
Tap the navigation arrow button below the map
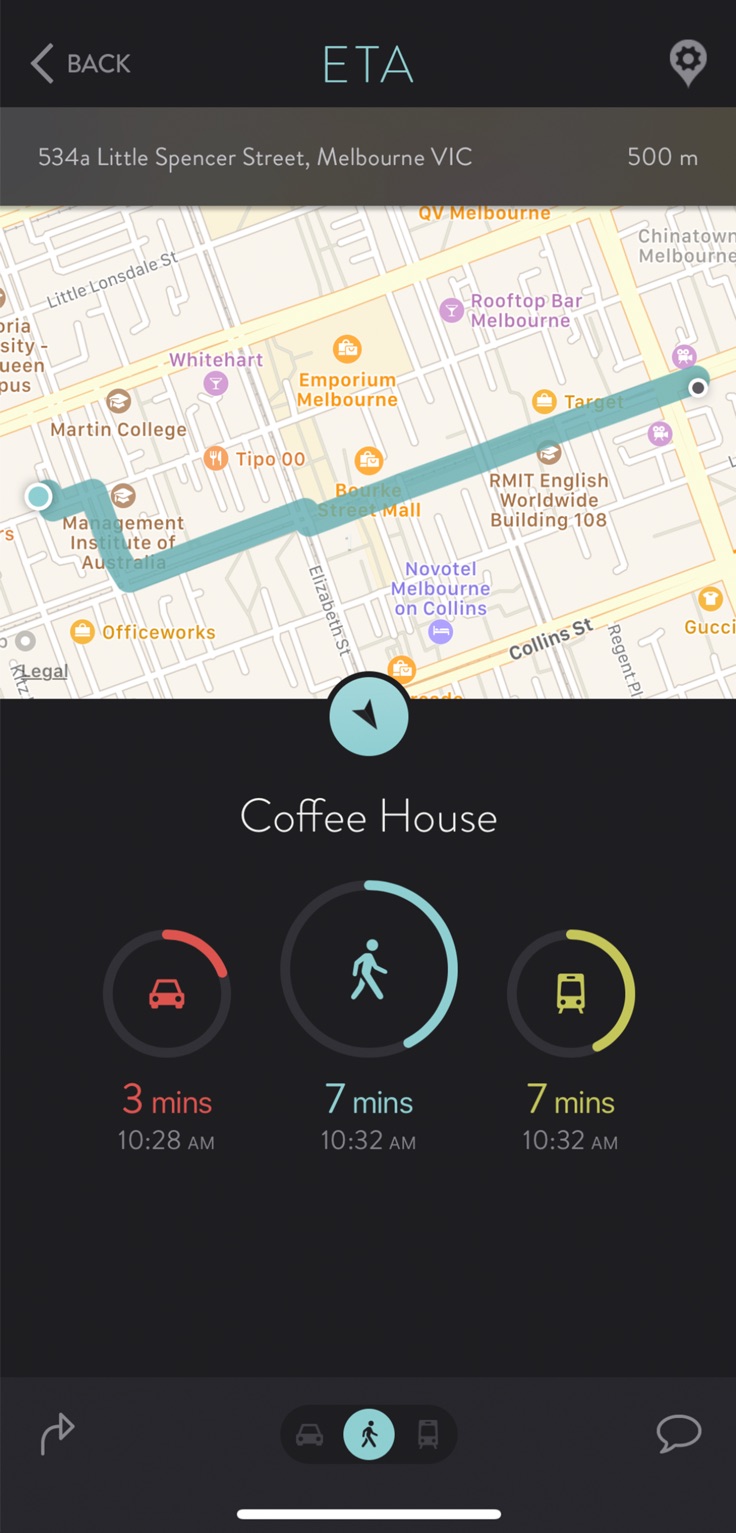(368, 714)
